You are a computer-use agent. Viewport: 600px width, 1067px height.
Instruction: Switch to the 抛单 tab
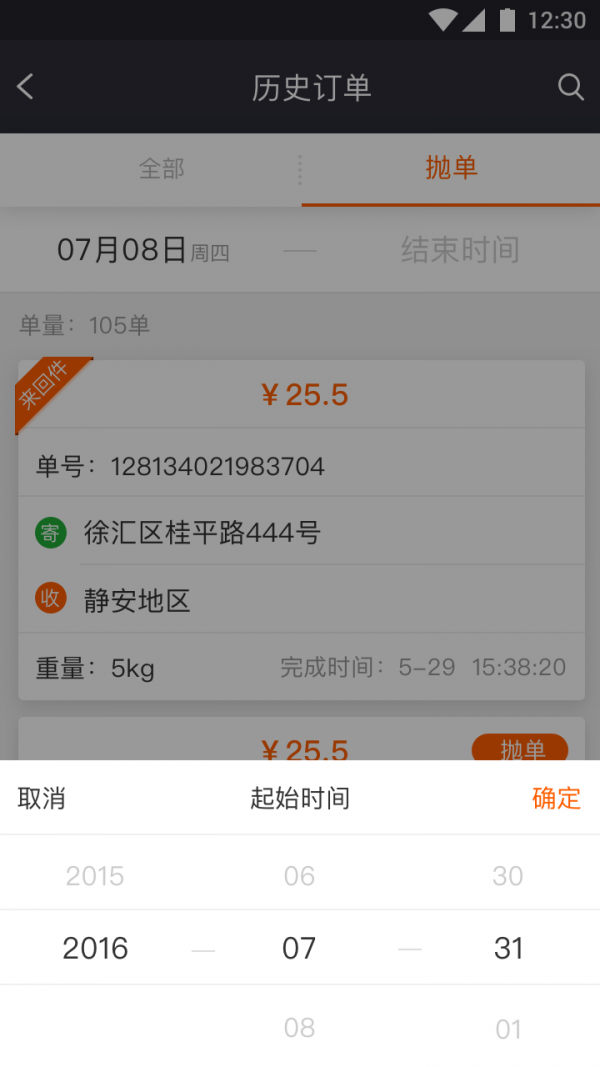[x=451, y=169]
